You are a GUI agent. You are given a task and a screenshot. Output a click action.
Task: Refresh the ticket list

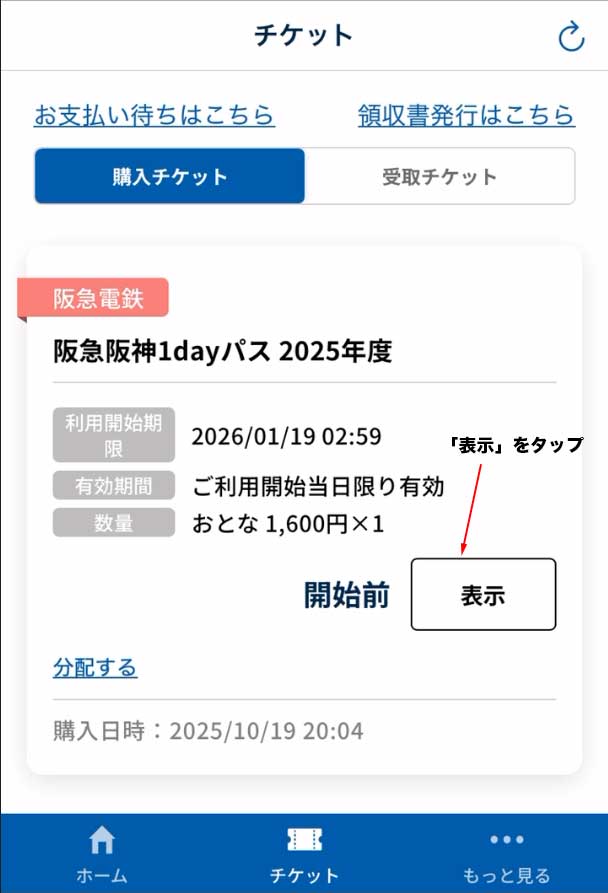[x=570, y=37]
